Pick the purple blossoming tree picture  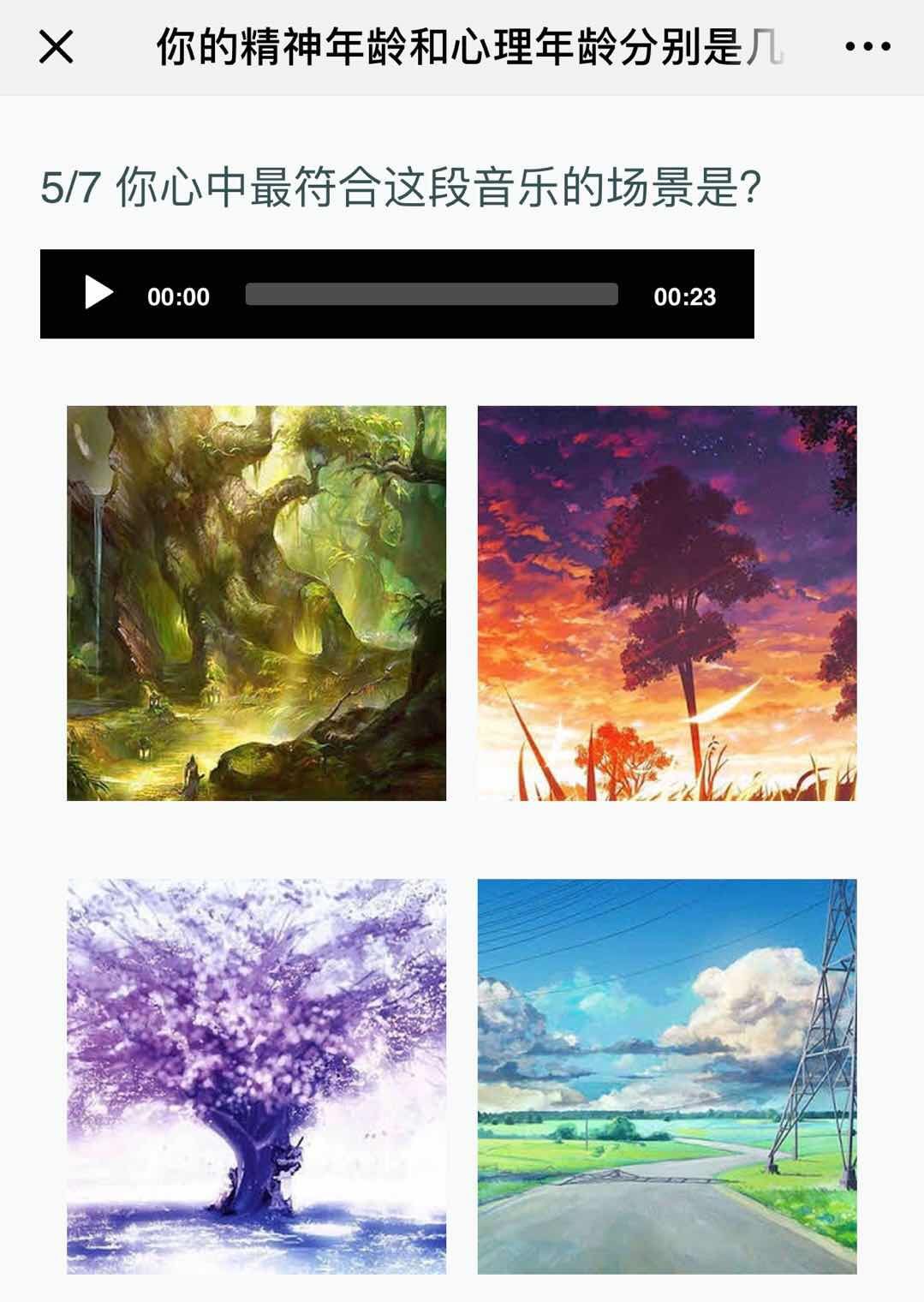point(256,1076)
